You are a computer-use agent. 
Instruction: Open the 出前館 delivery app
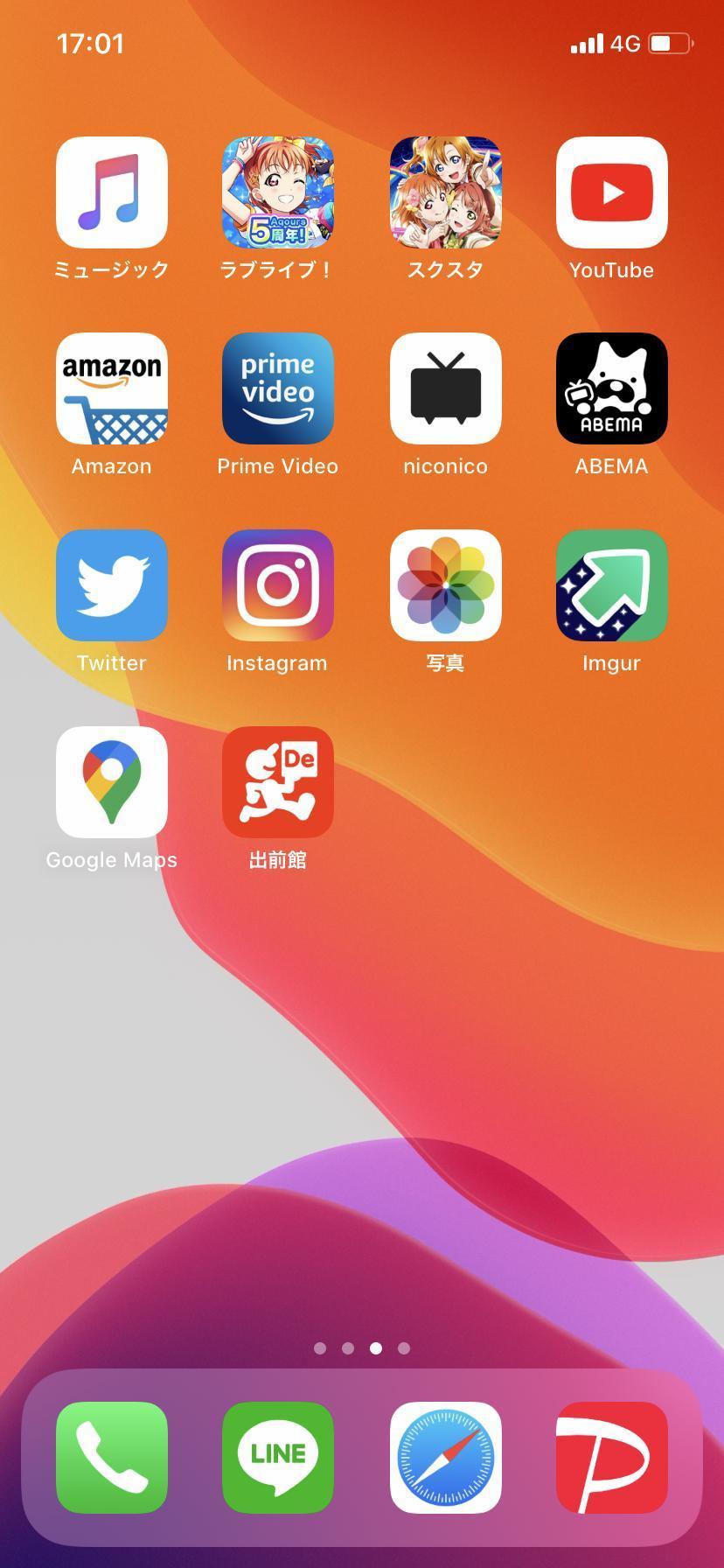coord(278,782)
